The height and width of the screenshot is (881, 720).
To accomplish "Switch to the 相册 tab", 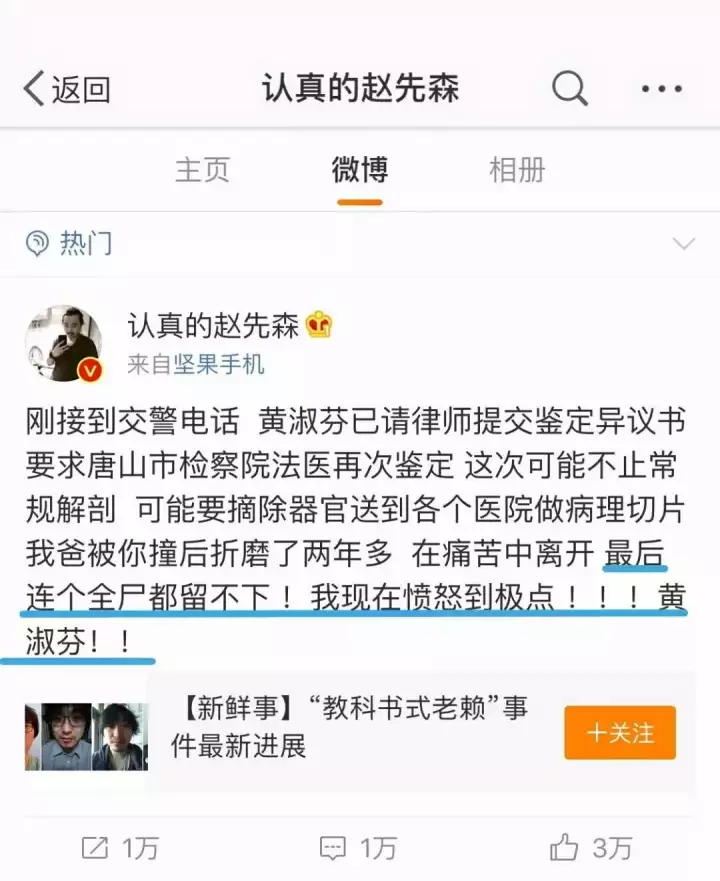I will pyautogui.click(x=516, y=170).
